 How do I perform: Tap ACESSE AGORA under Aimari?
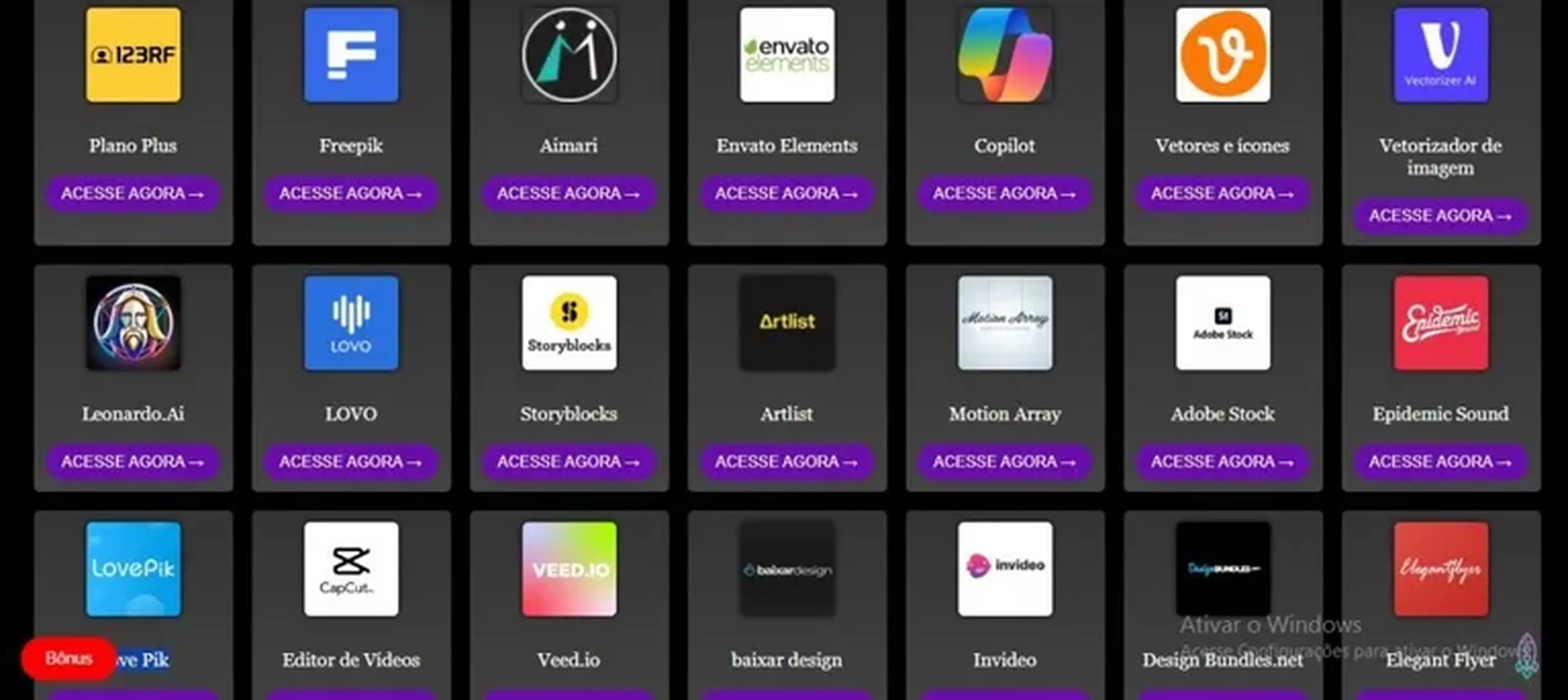[568, 193]
